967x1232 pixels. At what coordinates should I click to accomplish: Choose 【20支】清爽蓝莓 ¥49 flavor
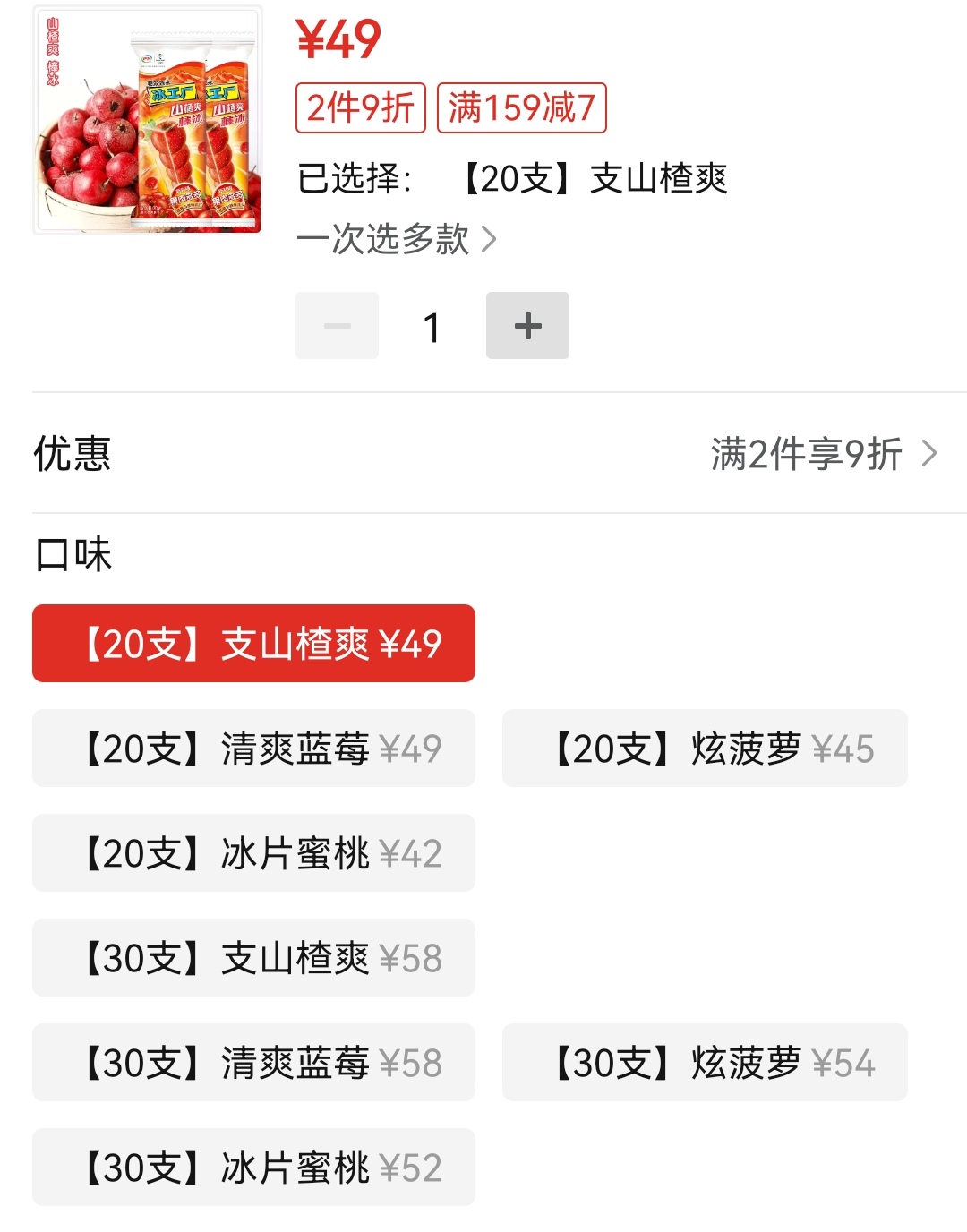click(x=253, y=749)
